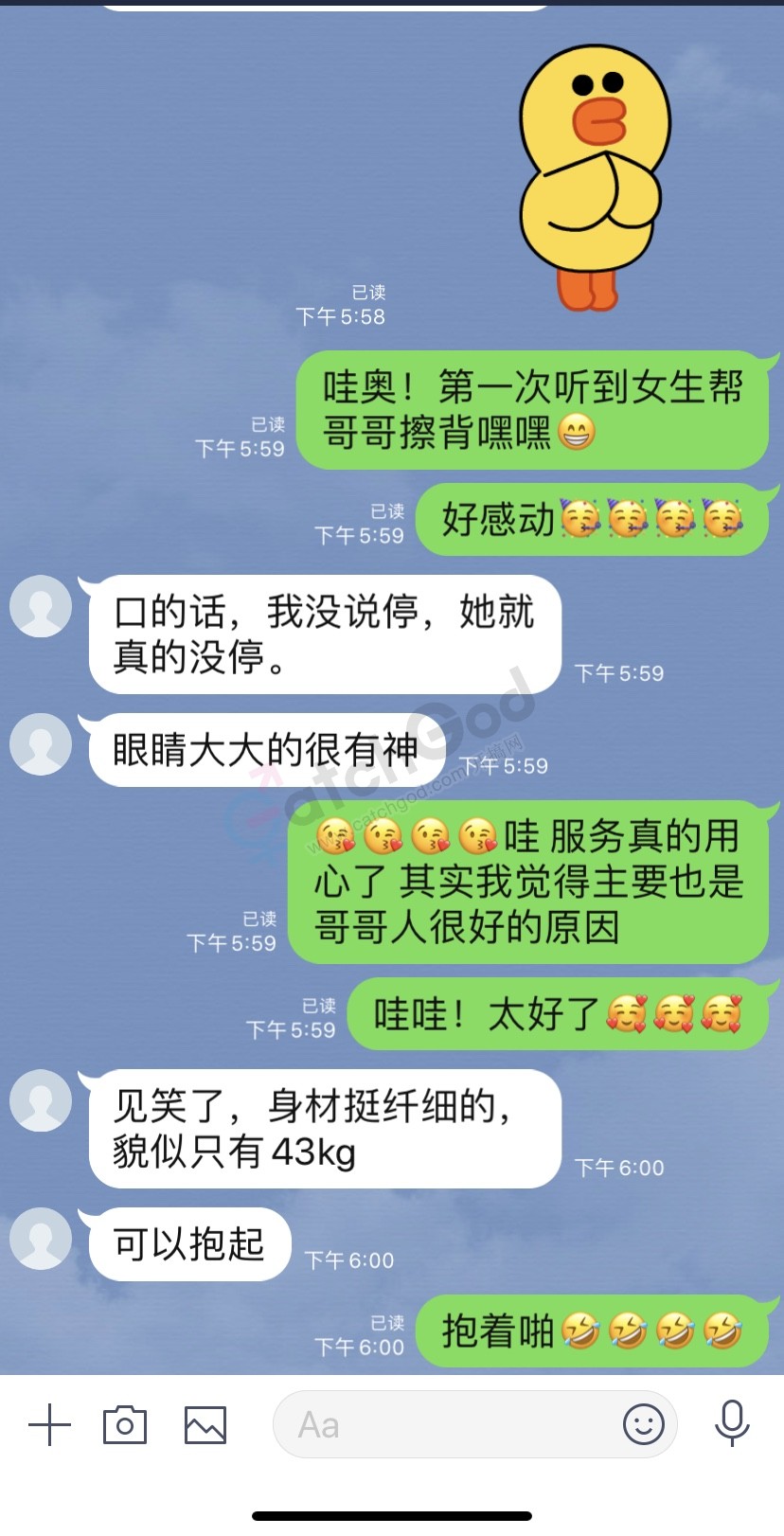Open the plus attachment menu

pos(49,1424)
